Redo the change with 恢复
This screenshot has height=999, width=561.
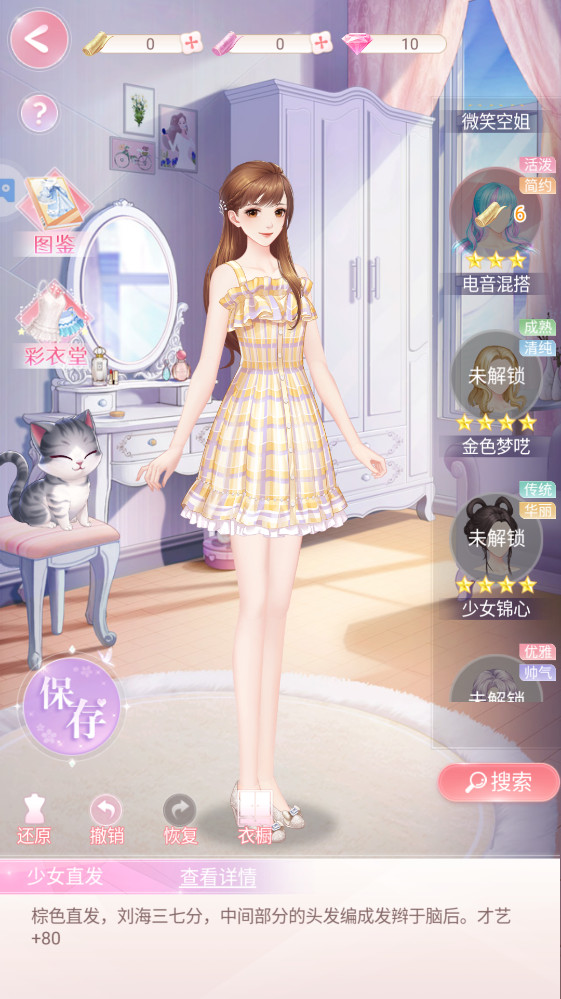coord(180,819)
